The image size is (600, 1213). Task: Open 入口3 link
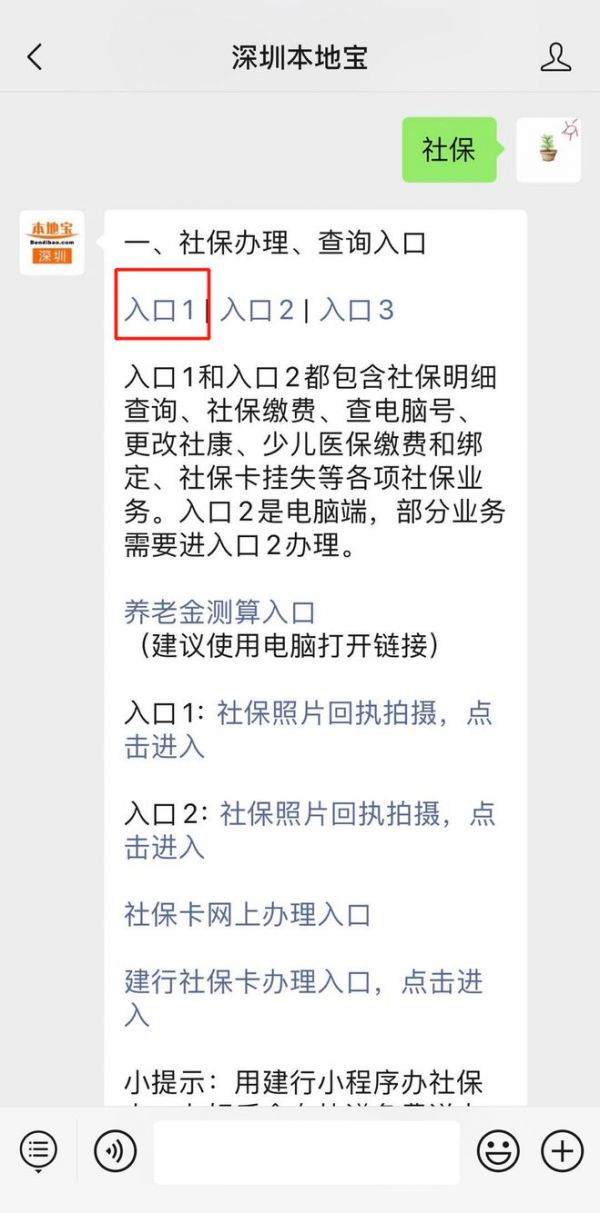pyautogui.click(x=356, y=310)
